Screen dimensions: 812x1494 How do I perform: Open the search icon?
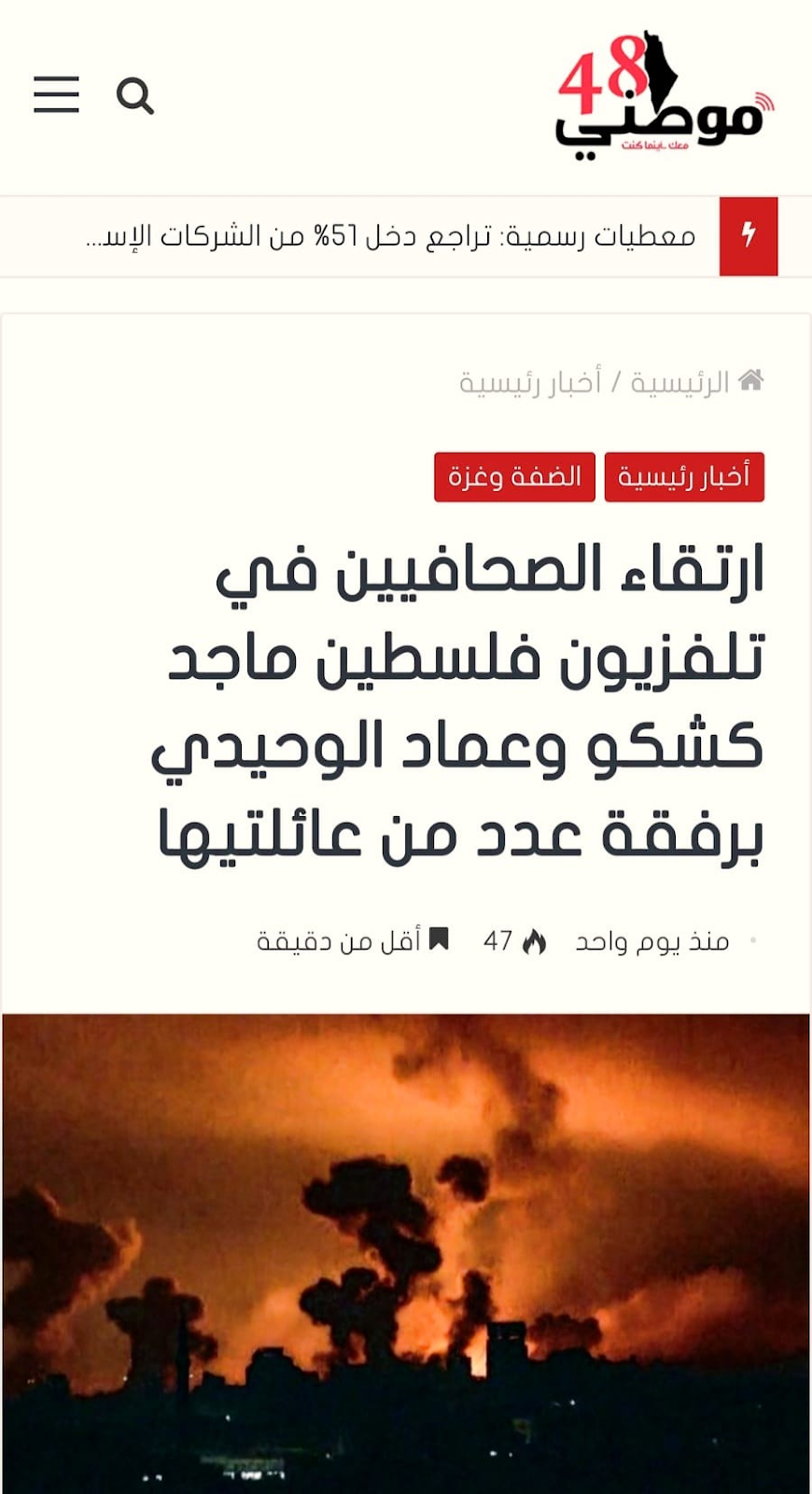click(x=135, y=96)
